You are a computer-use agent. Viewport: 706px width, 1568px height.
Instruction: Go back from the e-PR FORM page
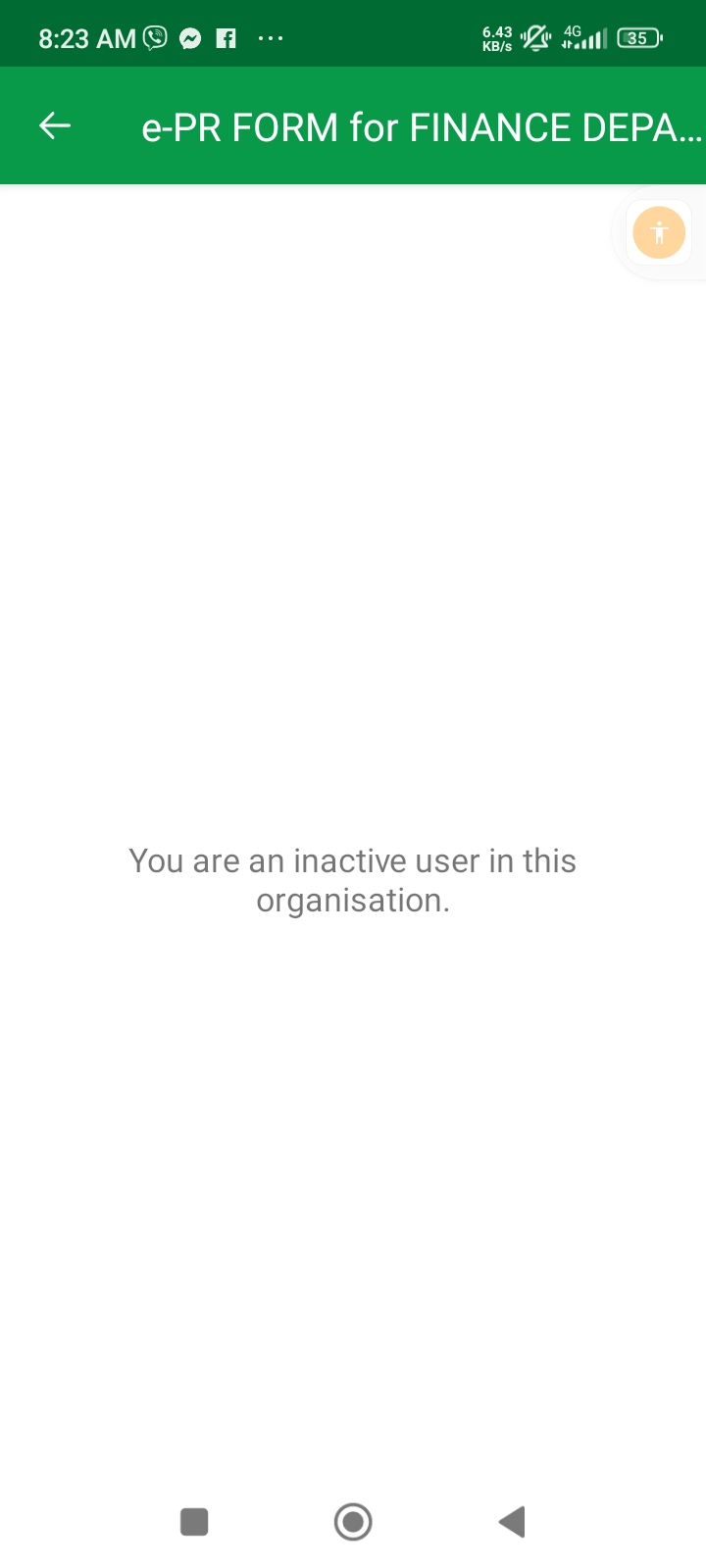pos(55,125)
